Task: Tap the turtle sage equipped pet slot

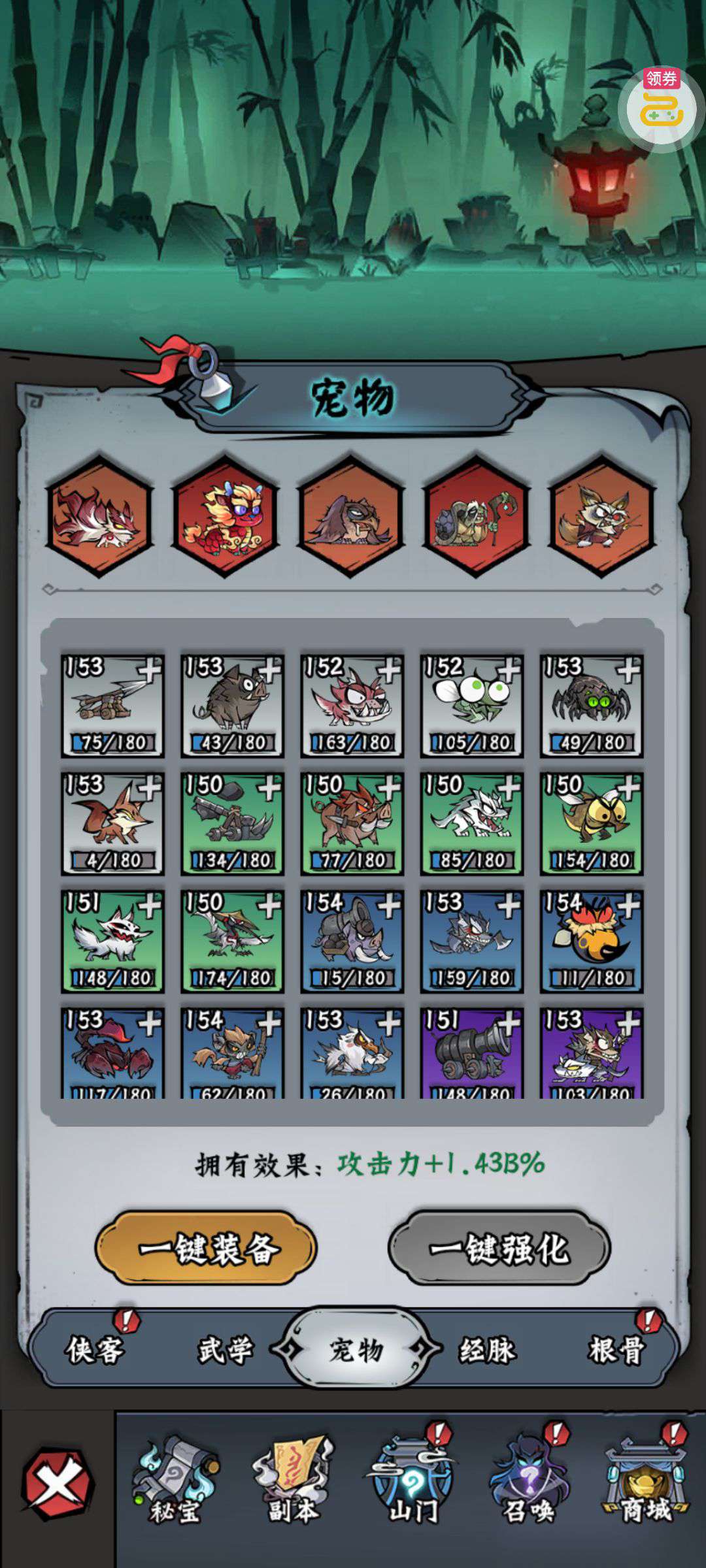Action: [x=477, y=516]
